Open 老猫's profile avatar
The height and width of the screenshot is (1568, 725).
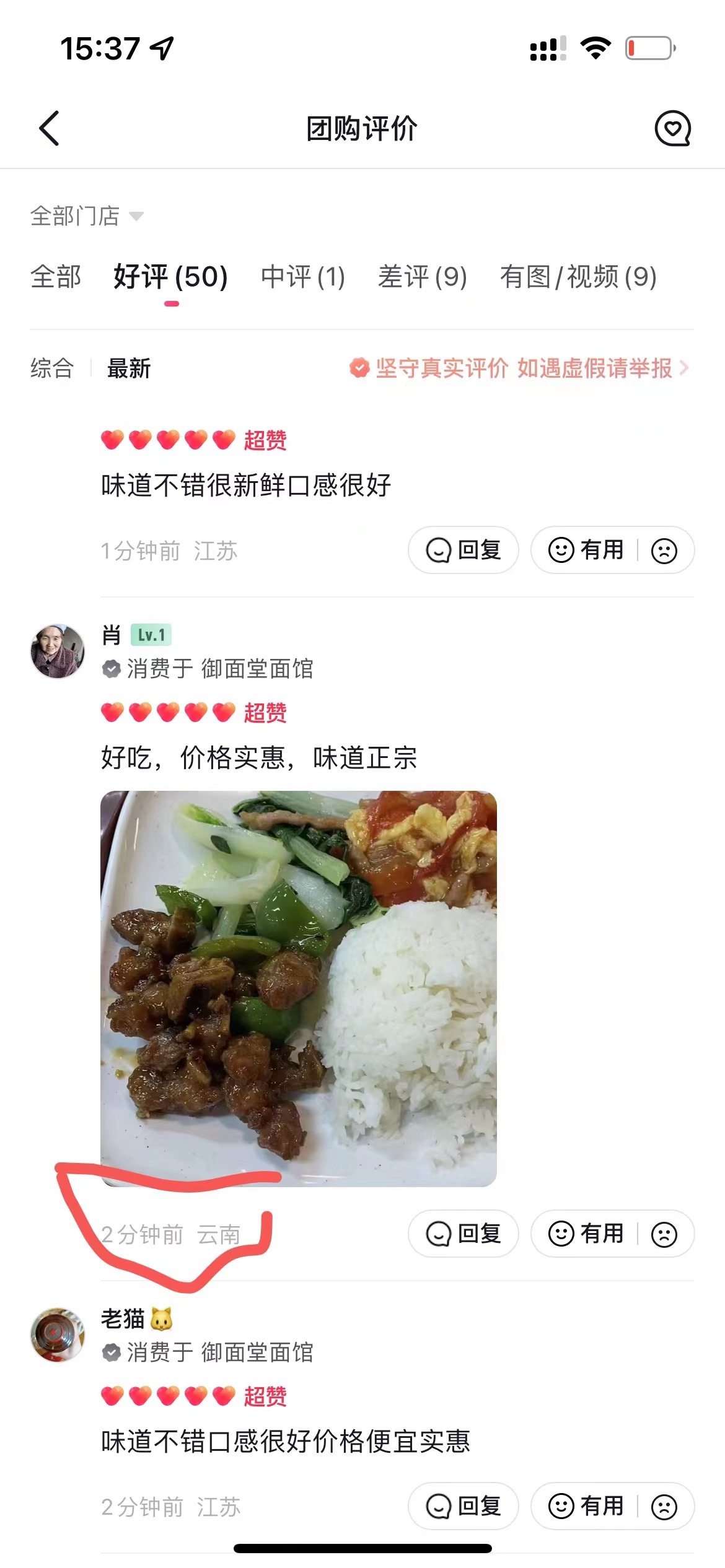[x=58, y=1335]
